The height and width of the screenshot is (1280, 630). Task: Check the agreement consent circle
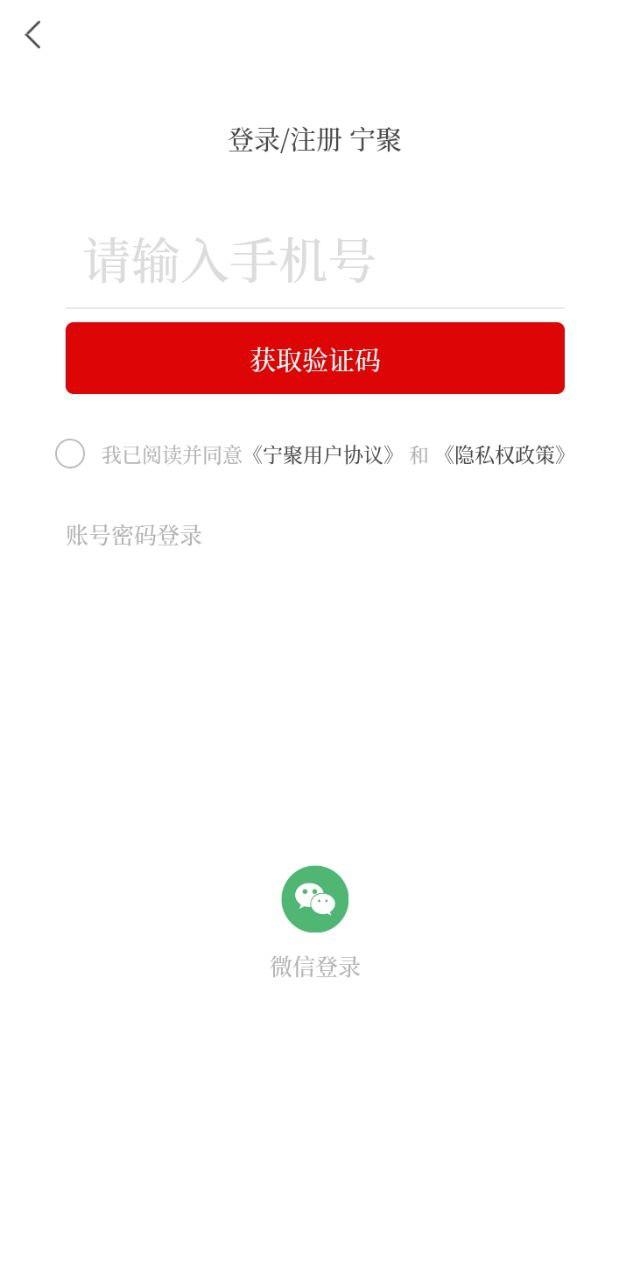tap(70, 454)
